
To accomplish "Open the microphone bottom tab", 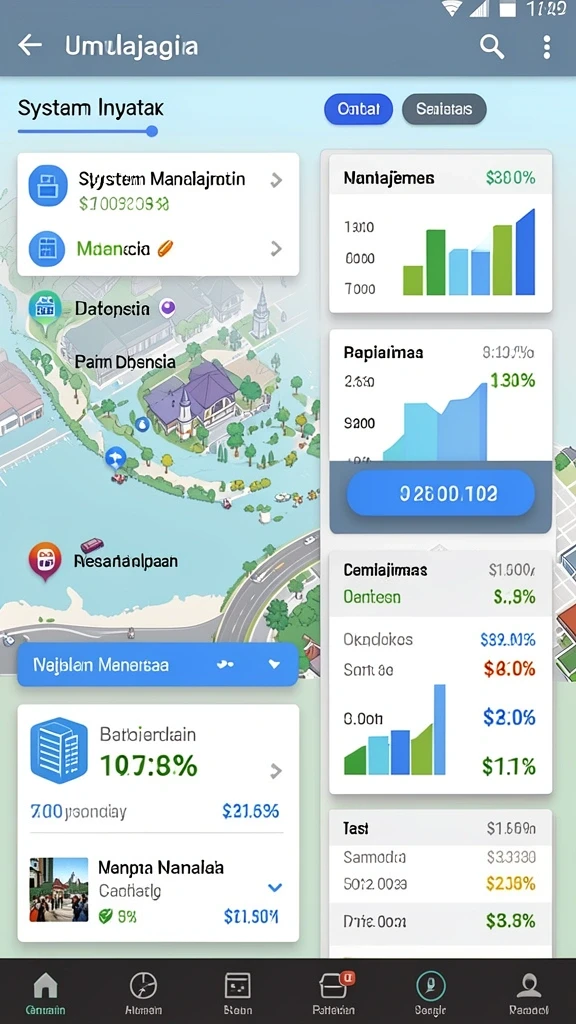I will pyautogui.click(x=431, y=992).
